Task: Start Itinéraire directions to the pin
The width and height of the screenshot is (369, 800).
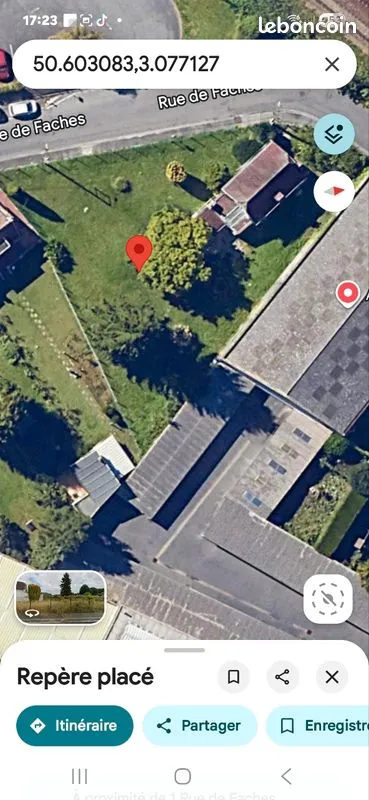Action: (75, 726)
